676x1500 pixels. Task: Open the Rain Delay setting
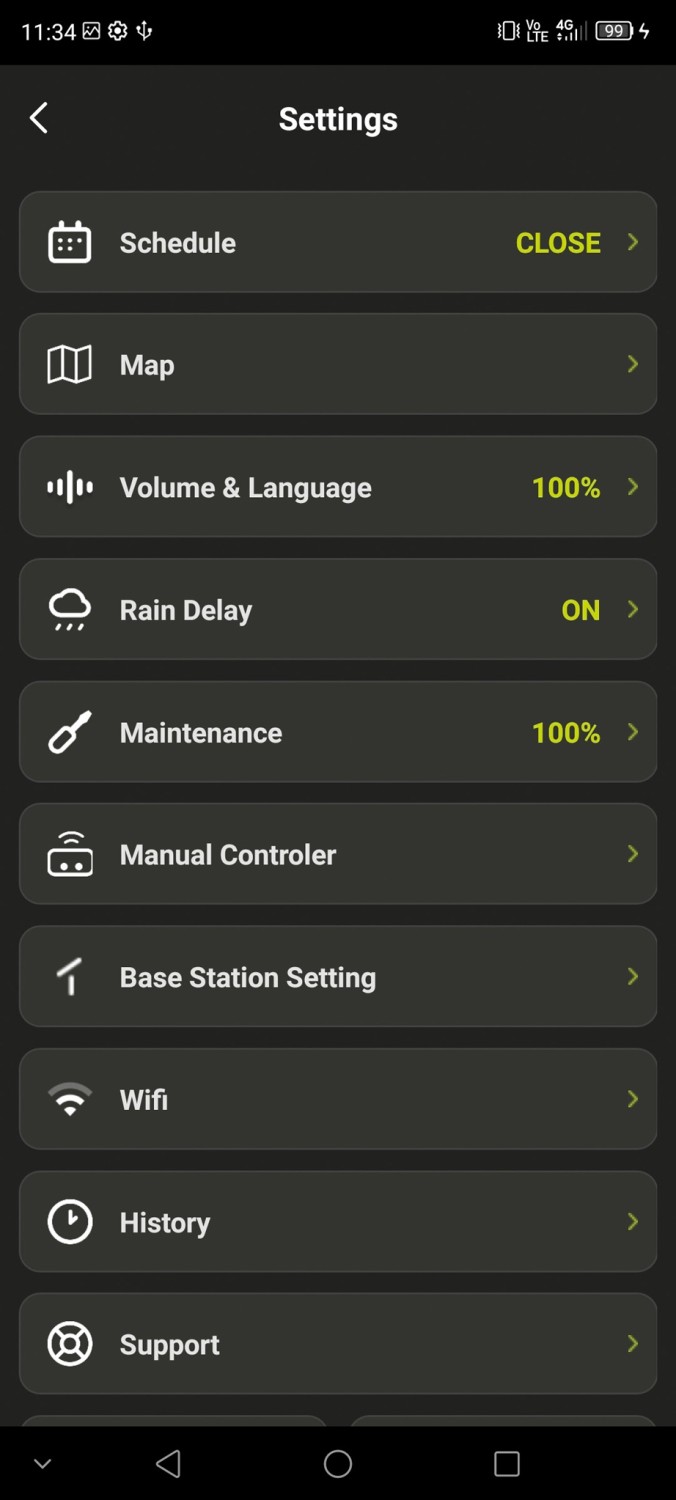click(x=338, y=610)
